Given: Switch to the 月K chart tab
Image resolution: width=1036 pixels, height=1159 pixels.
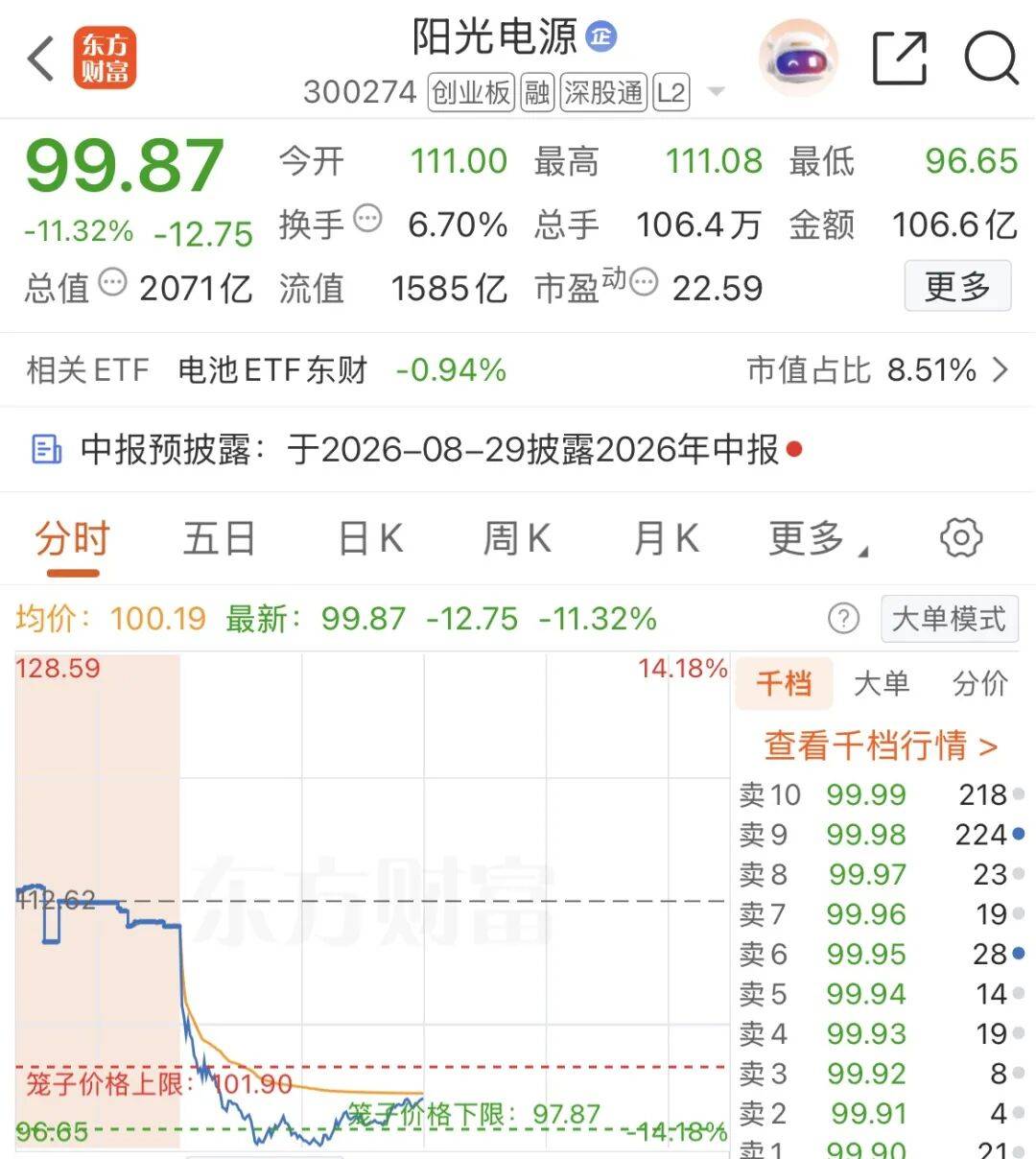Looking at the screenshot, I should pyautogui.click(x=666, y=539).
